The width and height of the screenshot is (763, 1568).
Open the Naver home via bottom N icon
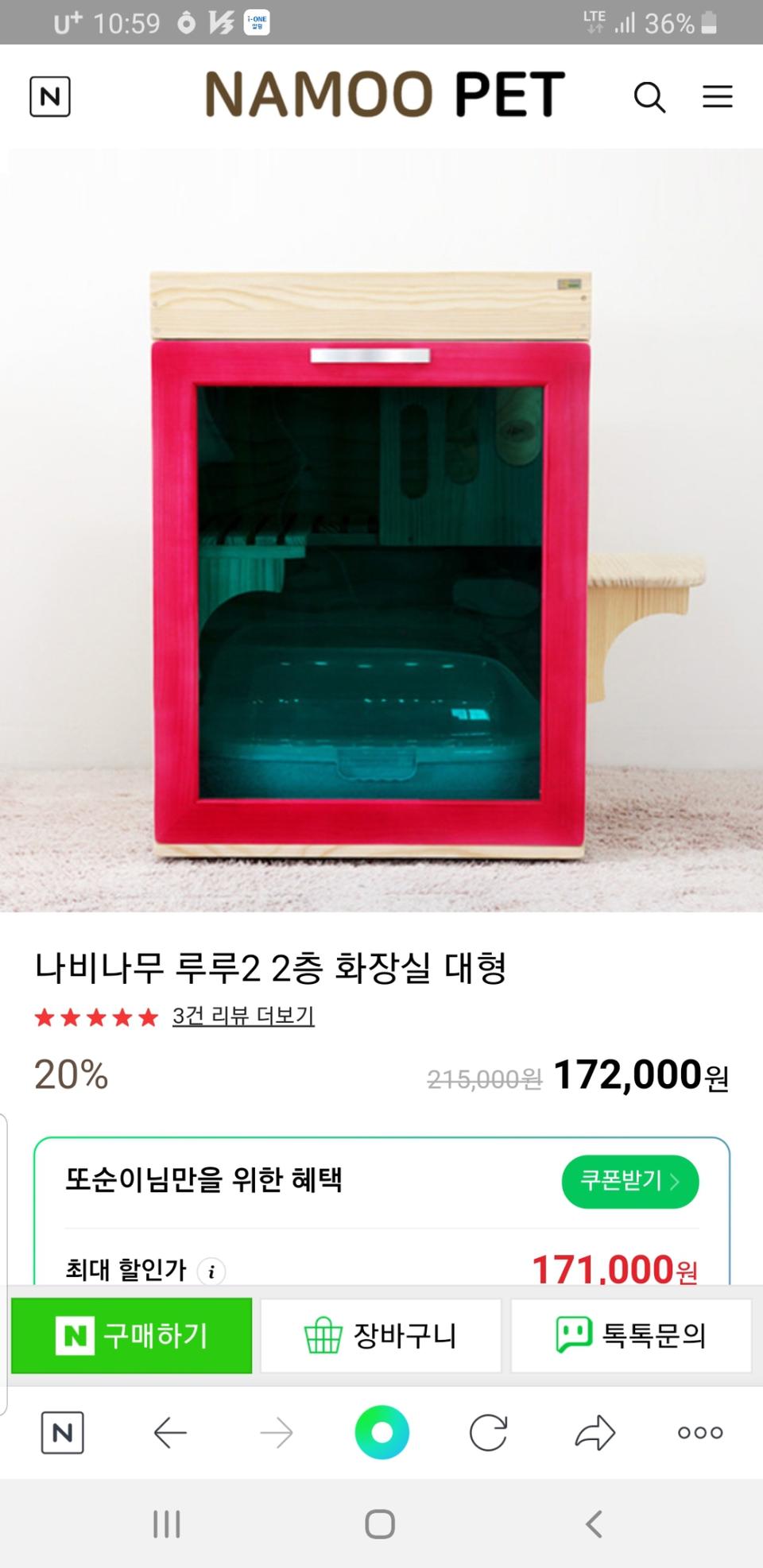coord(63,1433)
